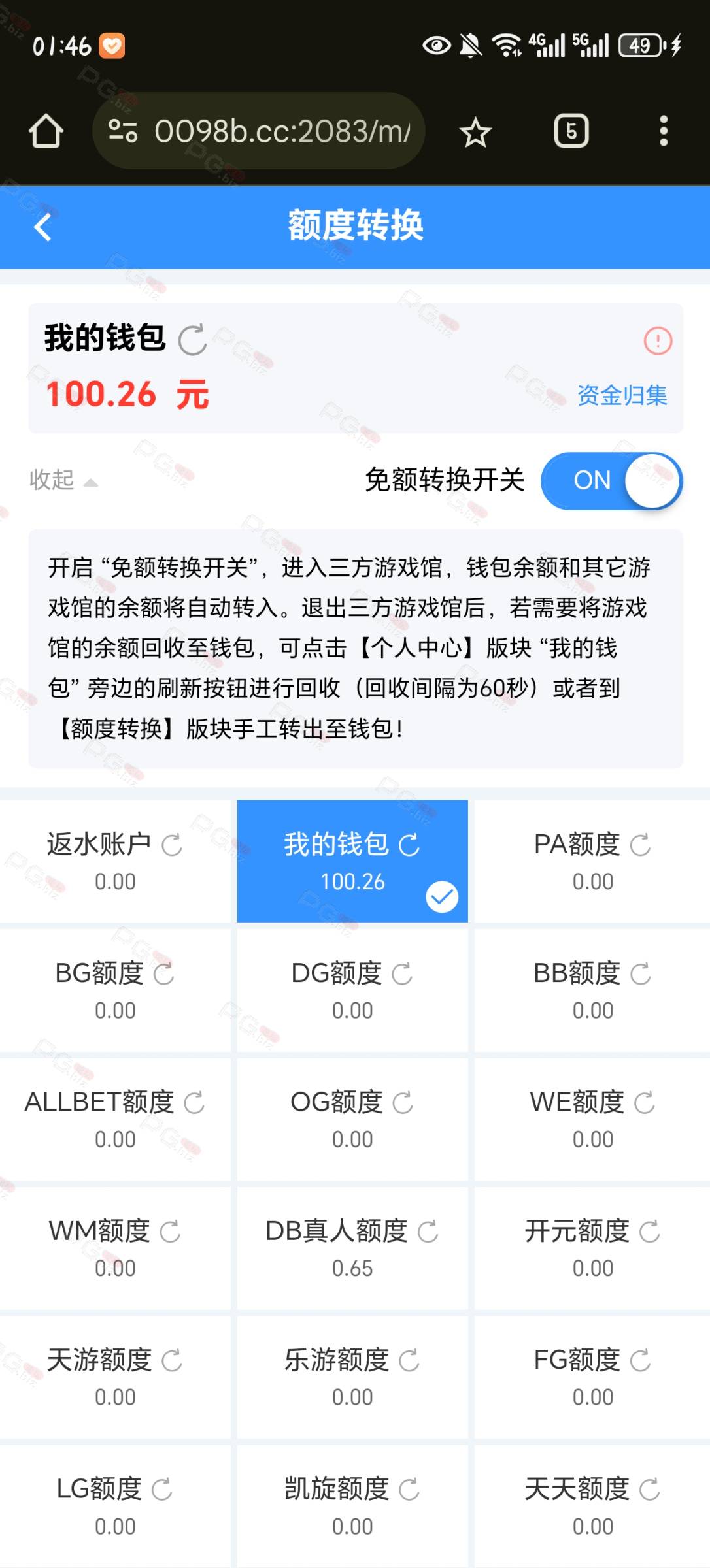Refresh the 乐游额度 balance
This screenshot has width=710, height=1568.
(x=409, y=1360)
